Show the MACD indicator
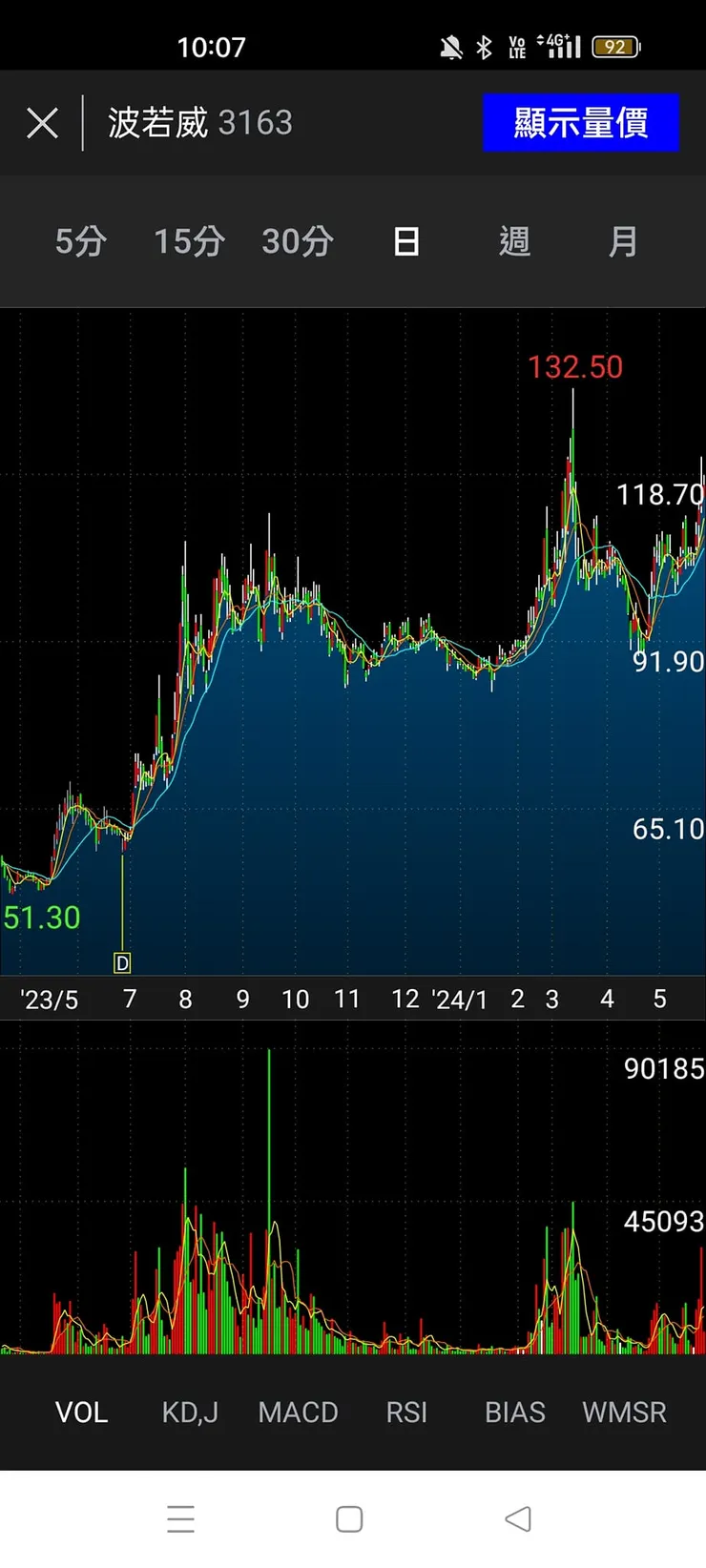This screenshot has width=706, height=1568. [298, 1412]
